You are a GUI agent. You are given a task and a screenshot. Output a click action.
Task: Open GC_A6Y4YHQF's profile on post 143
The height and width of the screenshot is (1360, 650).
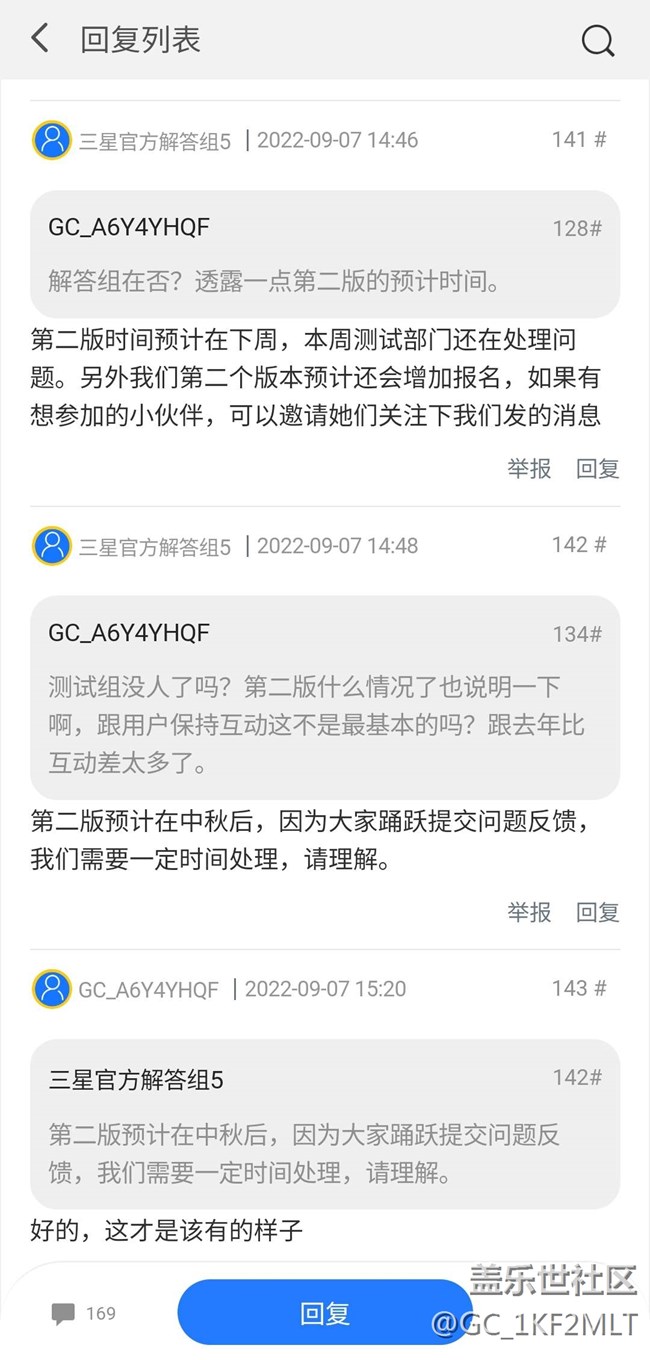52,989
